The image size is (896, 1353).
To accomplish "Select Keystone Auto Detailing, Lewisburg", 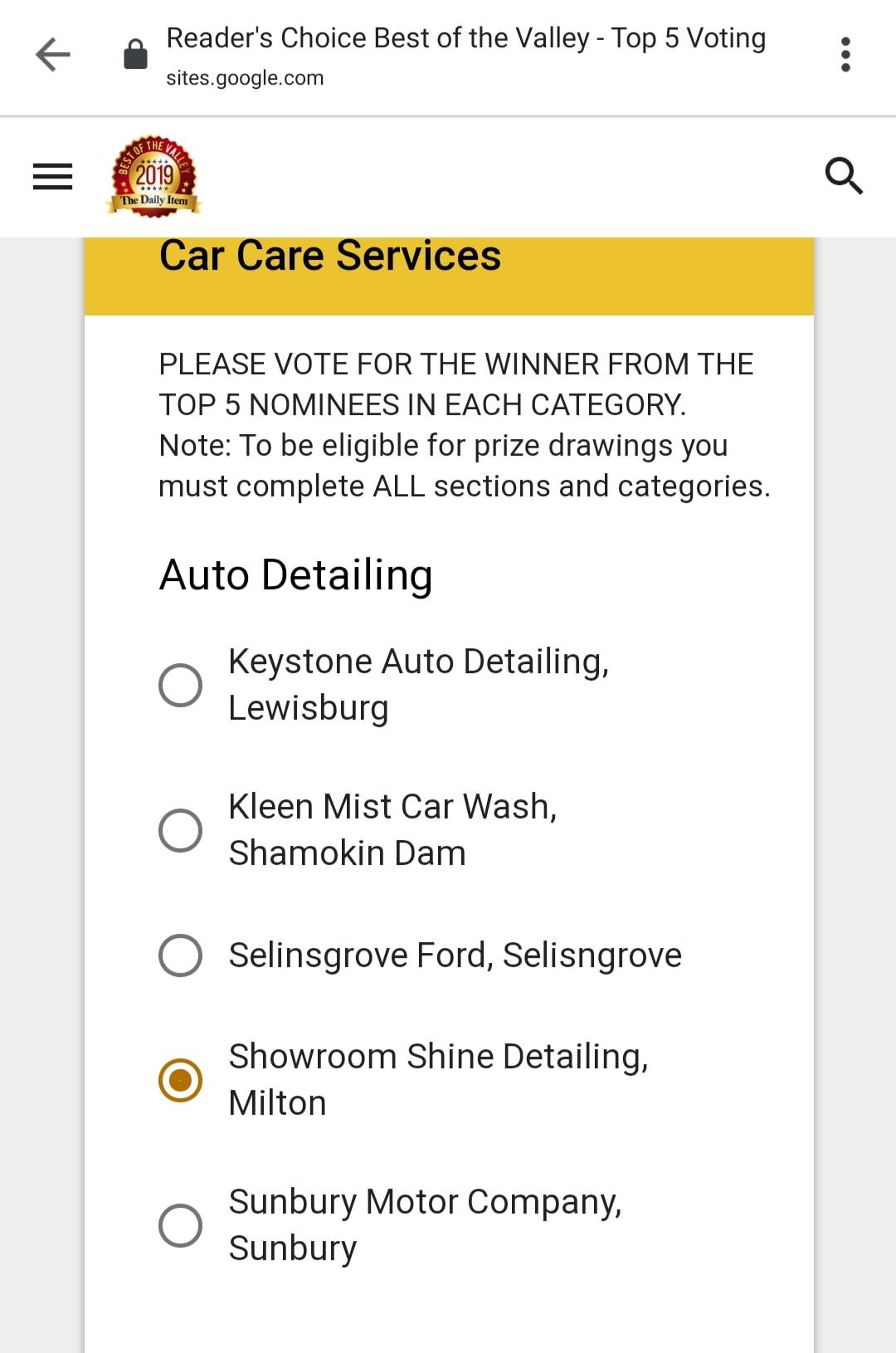I will click(x=180, y=686).
